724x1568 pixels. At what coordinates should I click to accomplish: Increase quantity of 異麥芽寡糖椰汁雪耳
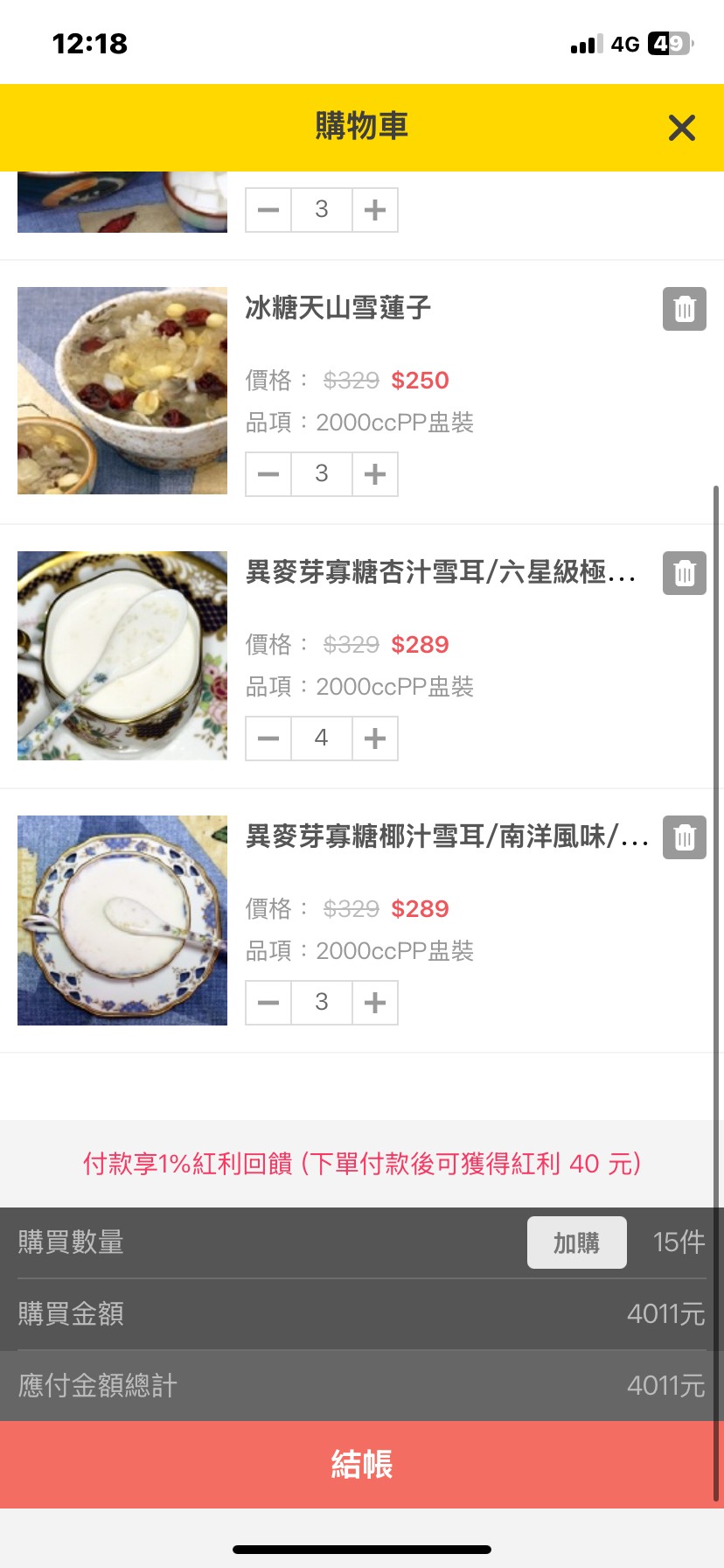point(375,1003)
